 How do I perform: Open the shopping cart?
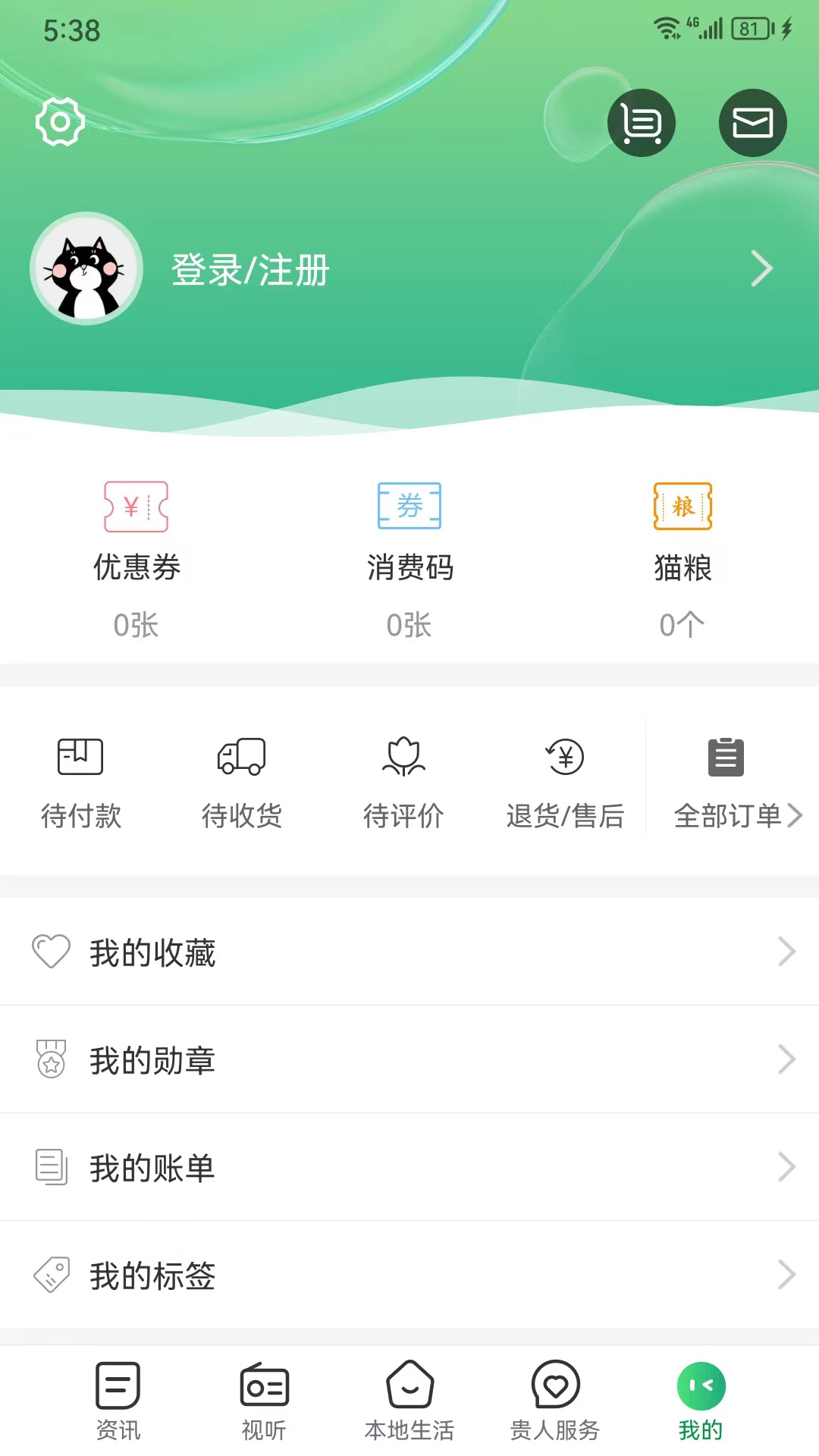pos(641,123)
